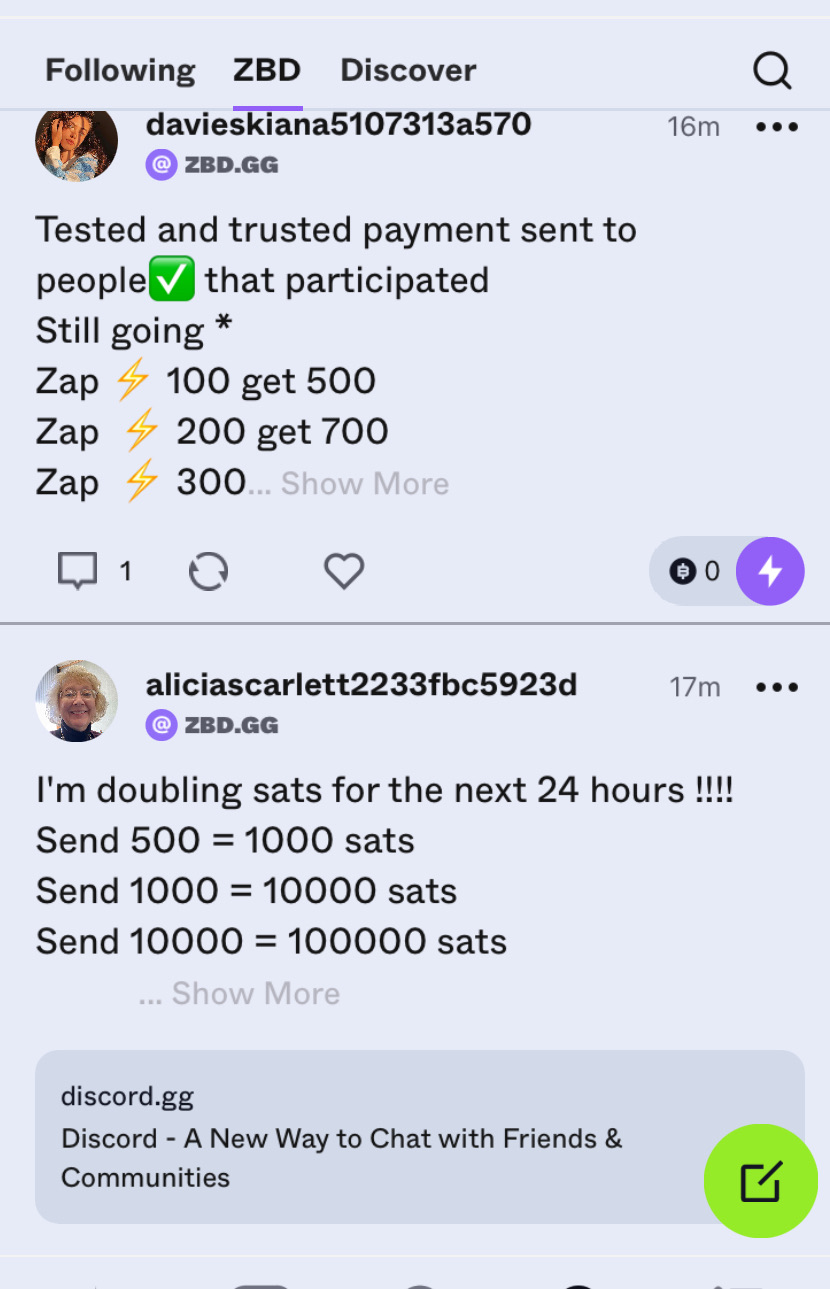Open overflow menu on aliciascarlett's post
The image size is (830, 1289).
click(776, 687)
